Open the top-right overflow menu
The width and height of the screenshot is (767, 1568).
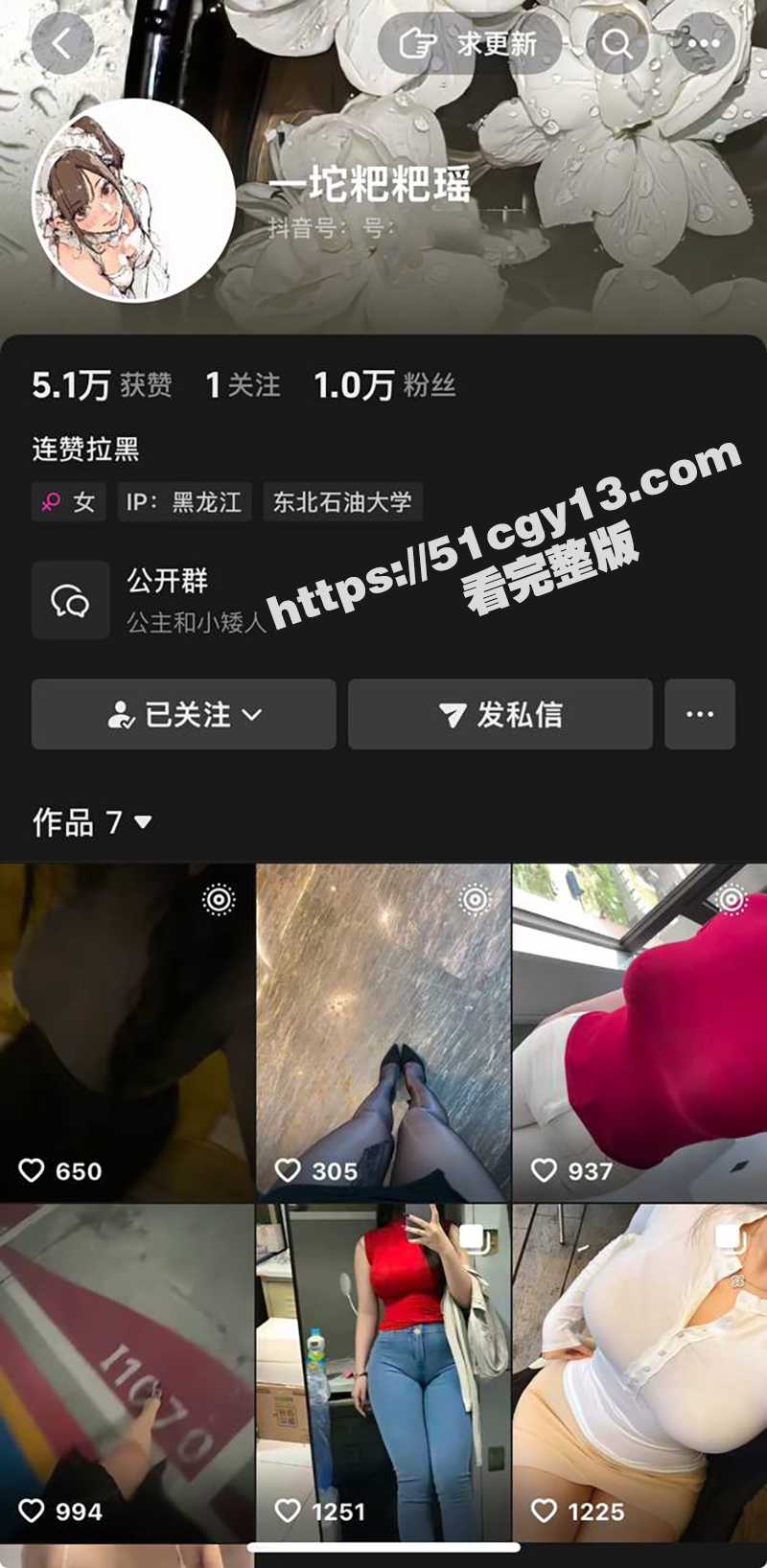pos(704,43)
